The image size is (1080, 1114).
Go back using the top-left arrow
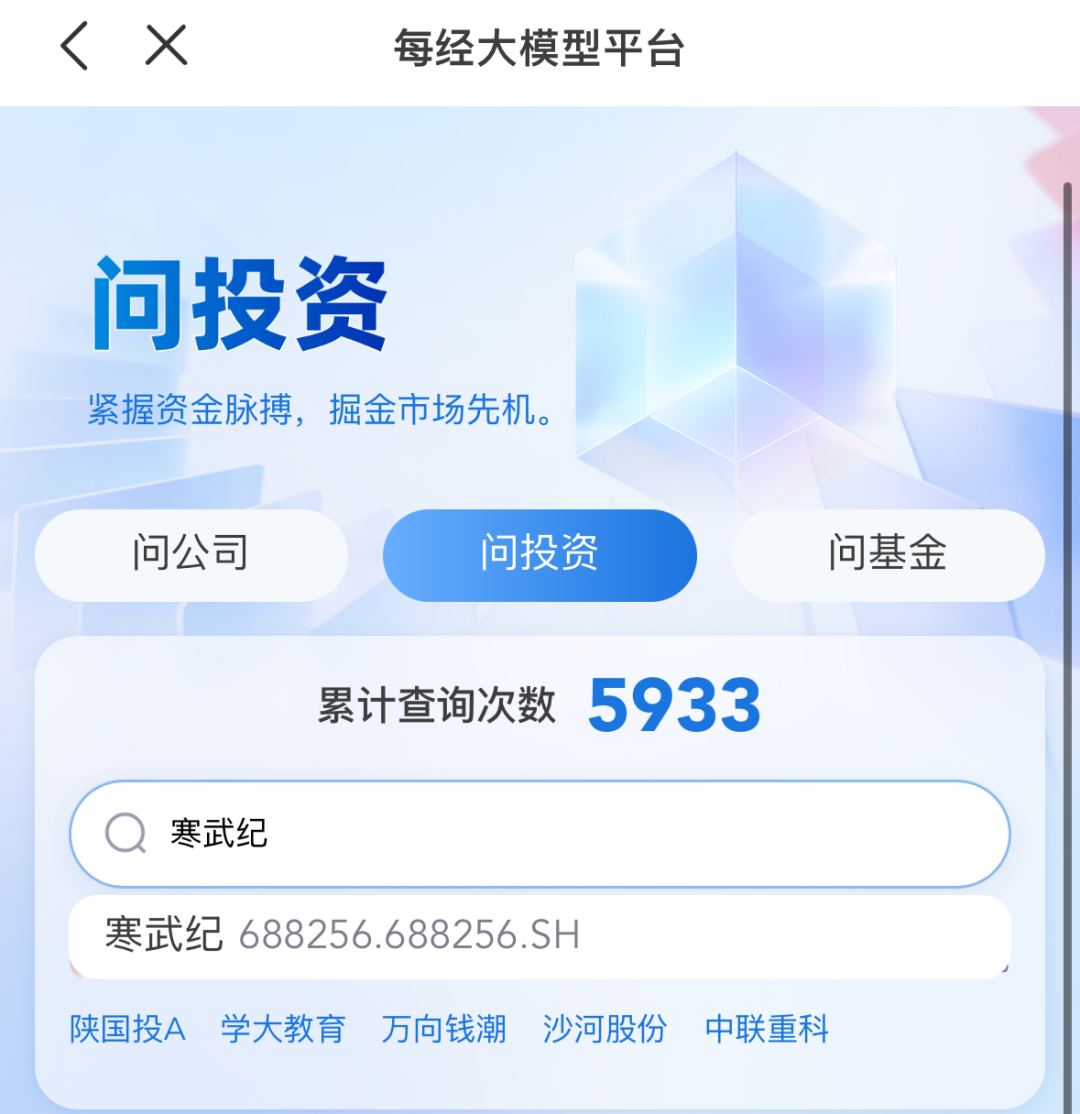tap(74, 47)
